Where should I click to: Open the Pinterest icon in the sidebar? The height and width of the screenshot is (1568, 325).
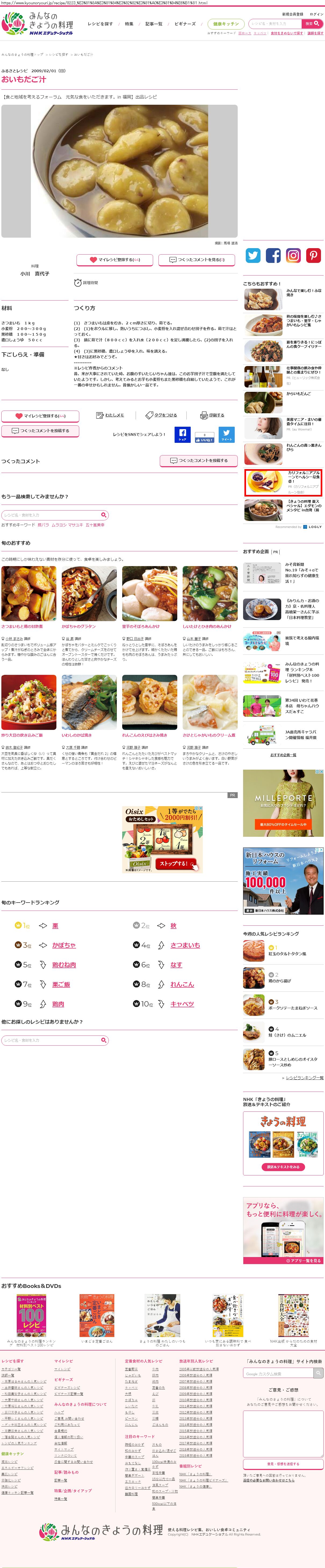313,256
